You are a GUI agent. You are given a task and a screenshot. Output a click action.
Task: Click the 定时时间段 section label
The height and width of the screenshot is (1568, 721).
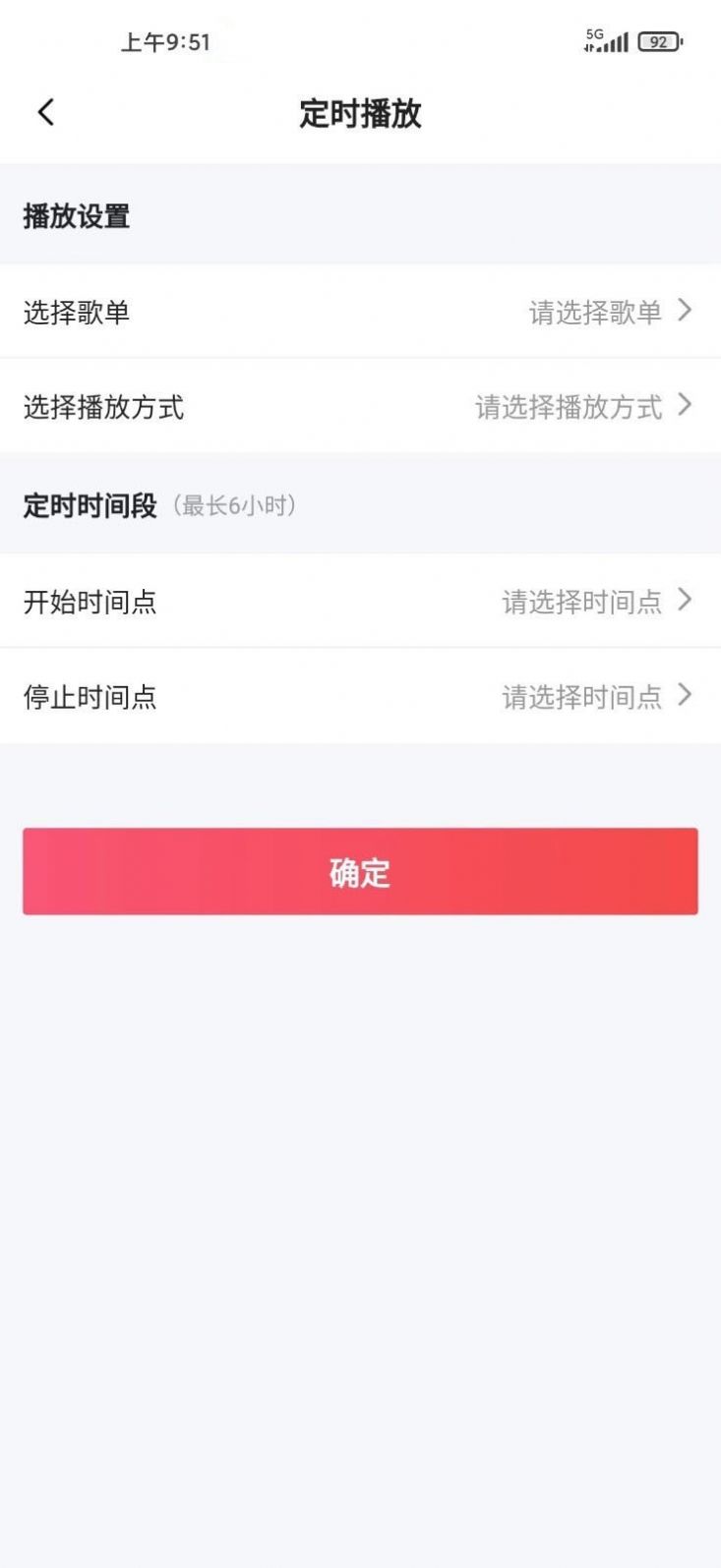[x=89, y=505]
